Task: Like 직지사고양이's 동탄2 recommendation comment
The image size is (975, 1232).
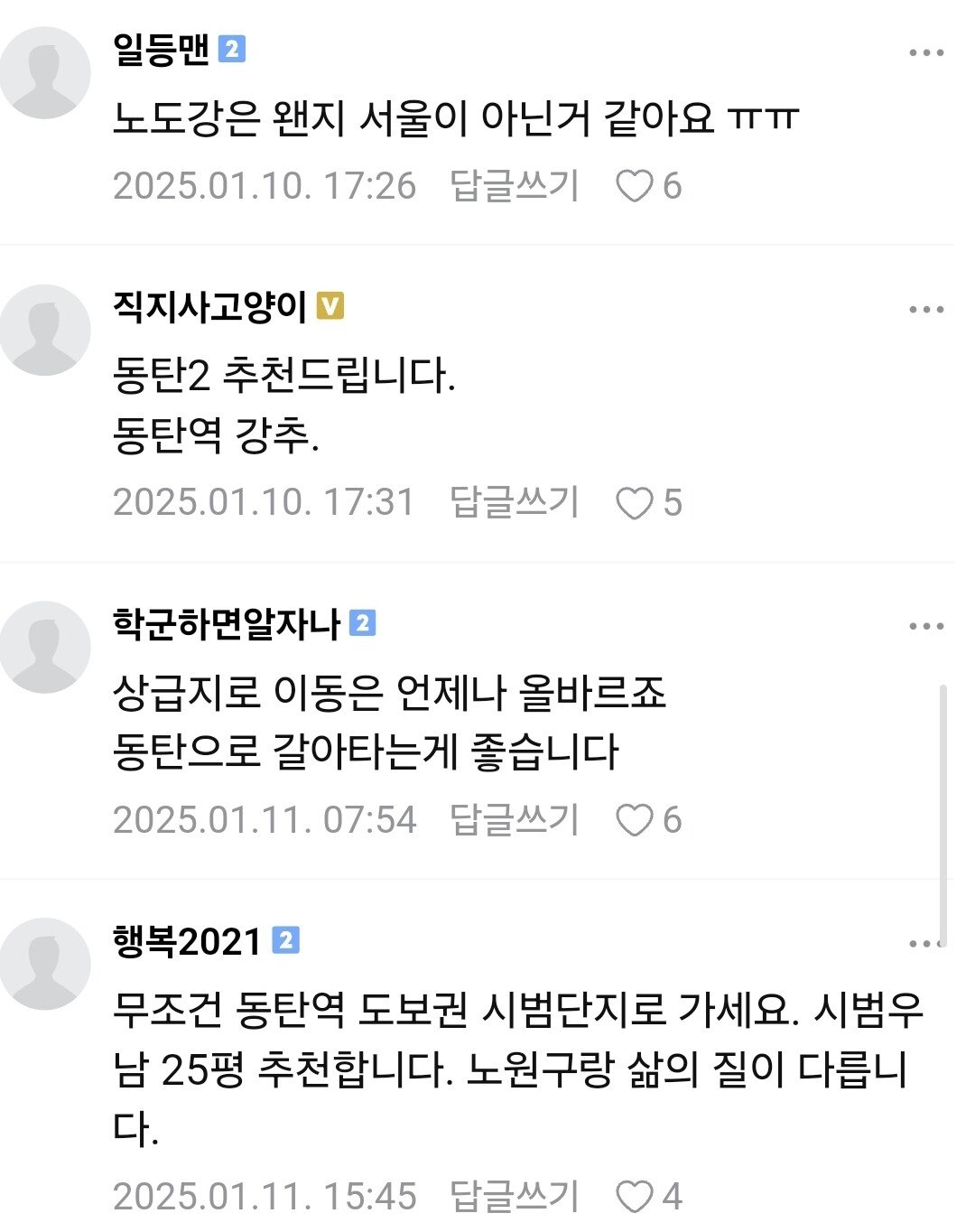Action: (x=635, y=503)
